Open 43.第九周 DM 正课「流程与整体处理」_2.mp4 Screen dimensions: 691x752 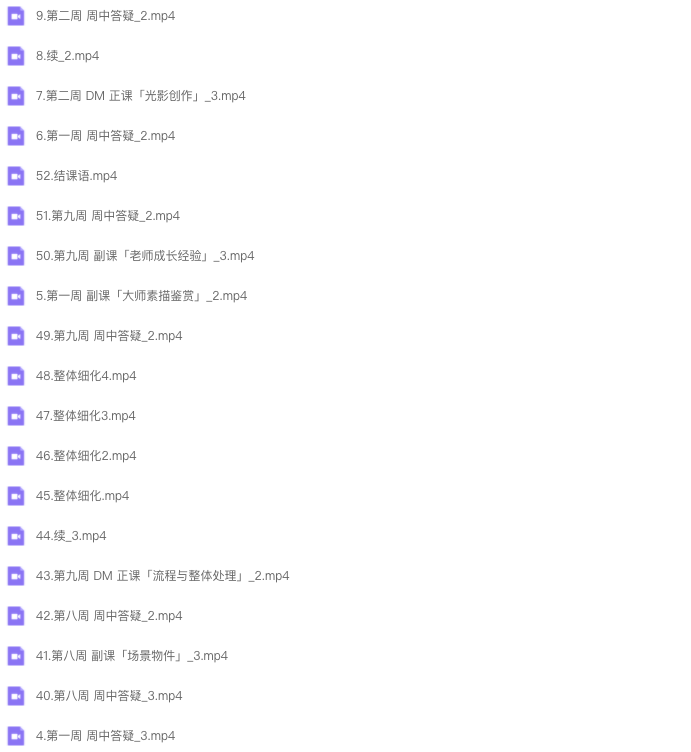point(162,576)
